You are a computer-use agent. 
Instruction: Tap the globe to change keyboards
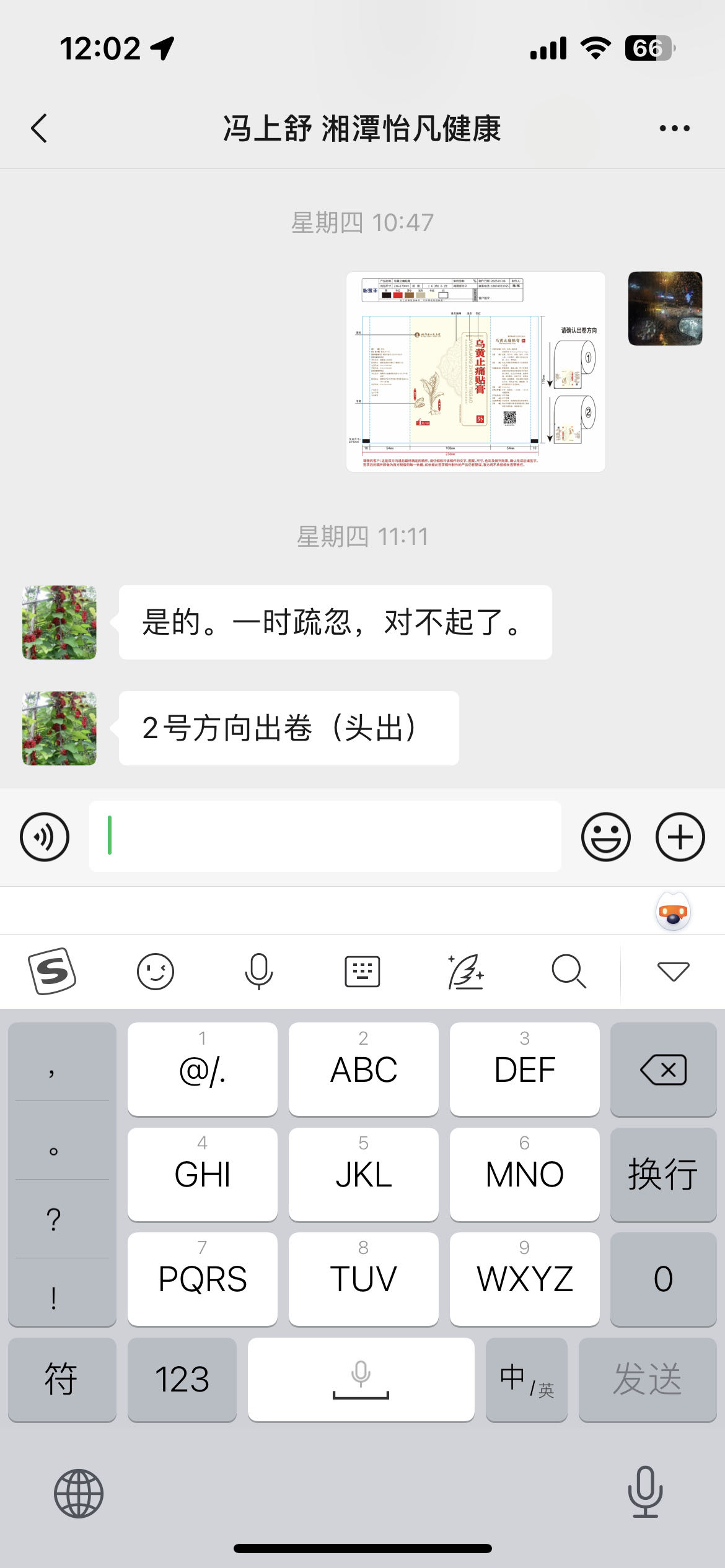[x=79, y=1493]
